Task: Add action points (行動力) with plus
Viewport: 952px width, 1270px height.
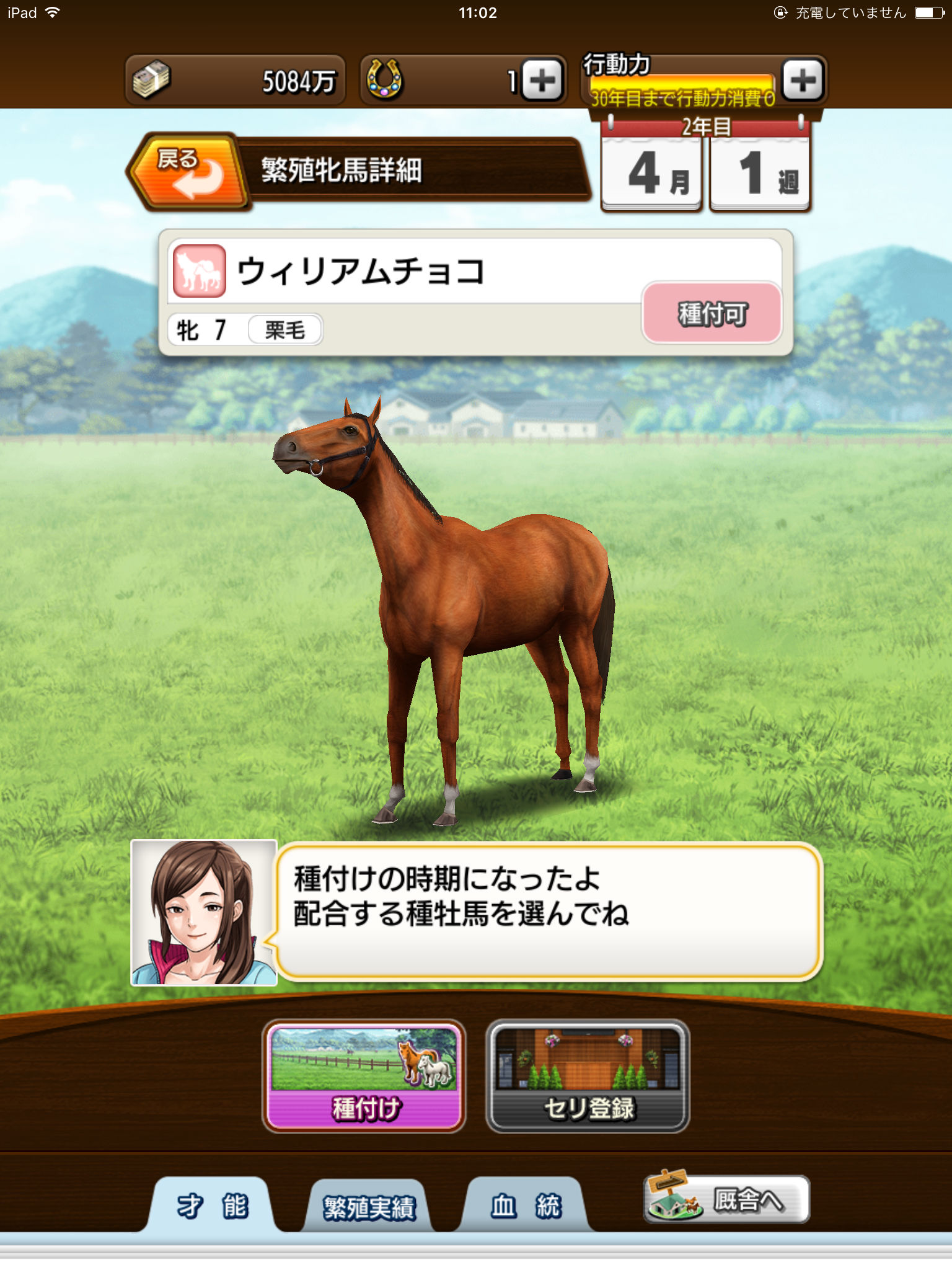Action: click(803, 81)
